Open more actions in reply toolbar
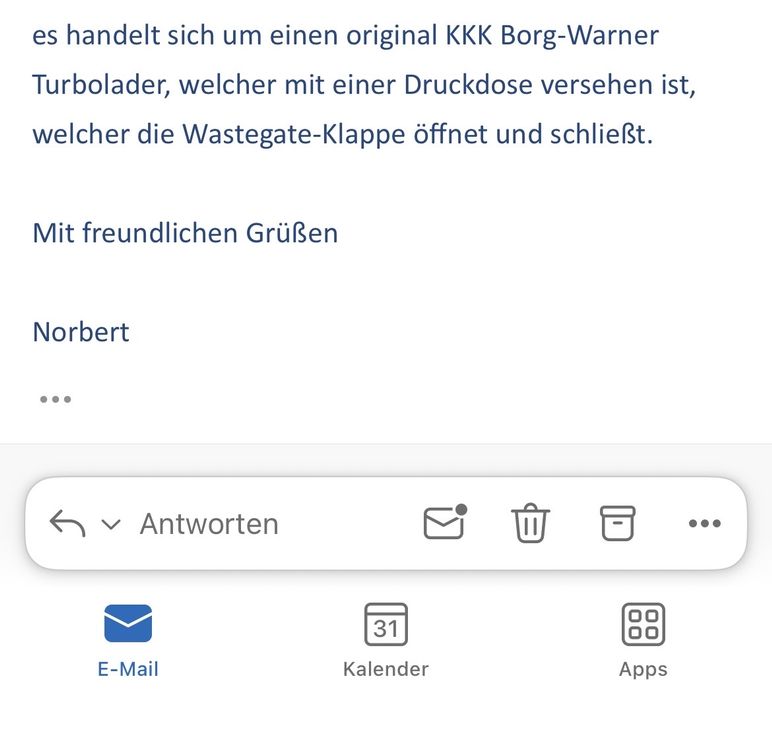This screenshot has height=750, width=772. [x=705, y=523]
